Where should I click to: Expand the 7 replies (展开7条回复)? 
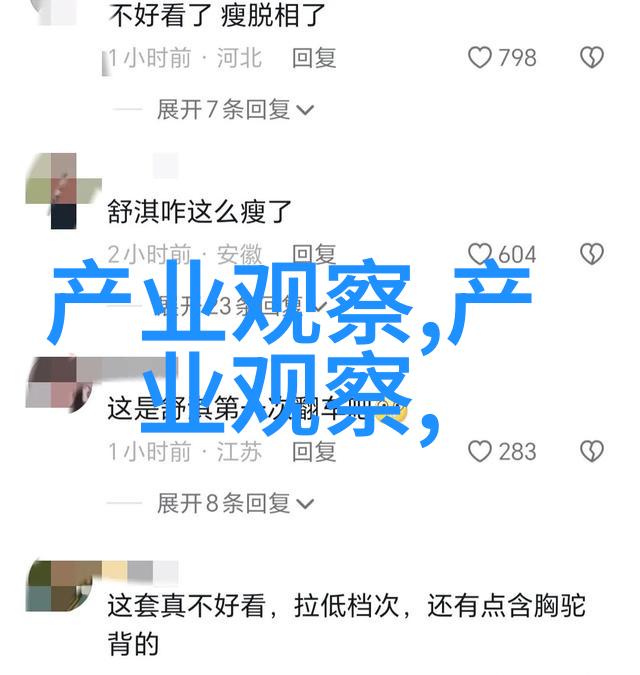click(x=234, y=109)
